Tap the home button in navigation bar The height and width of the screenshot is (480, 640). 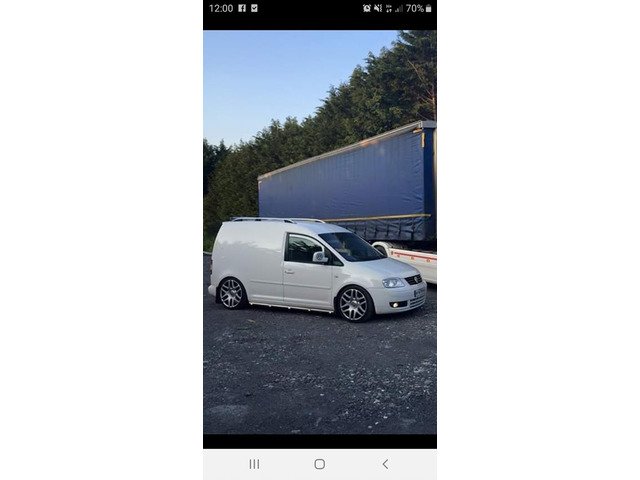tap(319, 464)
